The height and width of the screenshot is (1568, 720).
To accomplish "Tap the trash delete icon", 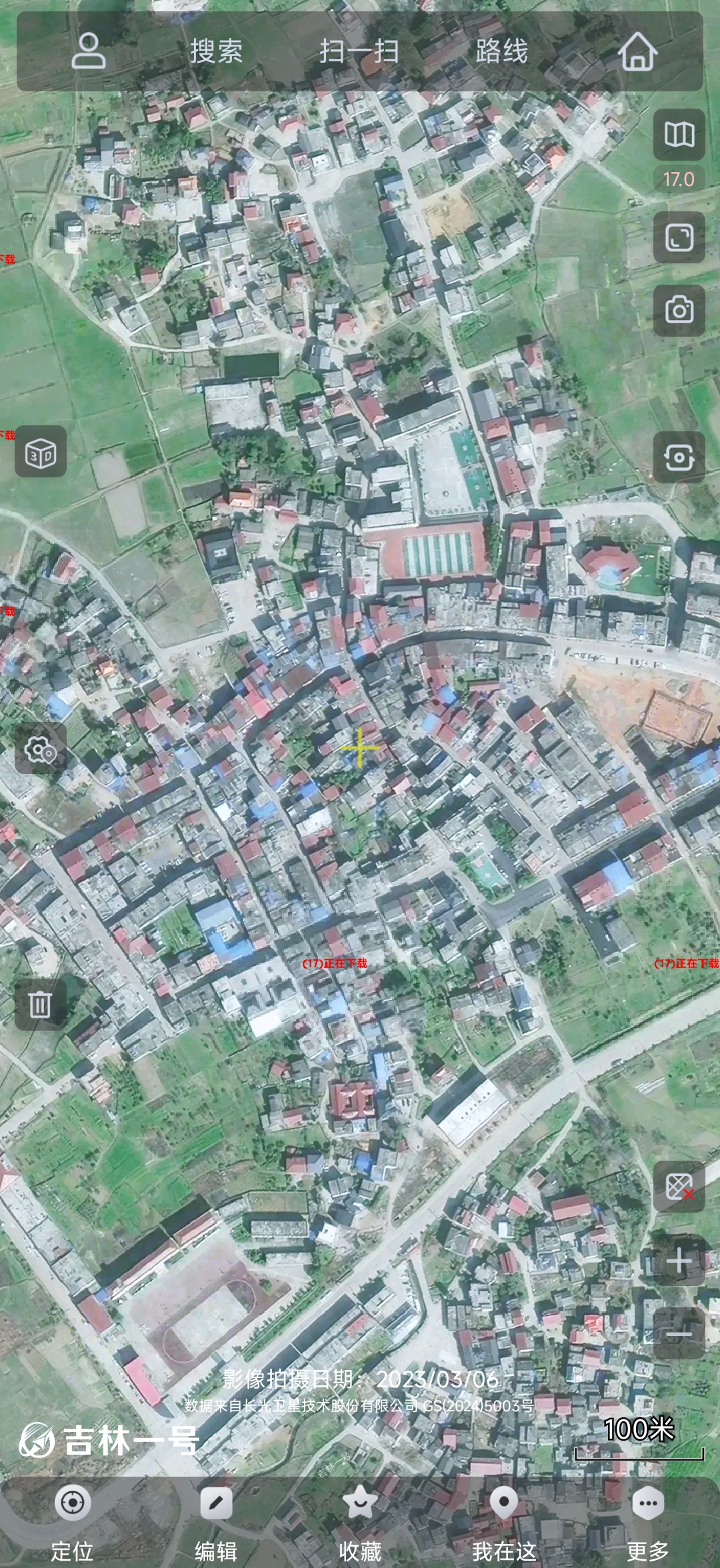I will (41, 1004).
